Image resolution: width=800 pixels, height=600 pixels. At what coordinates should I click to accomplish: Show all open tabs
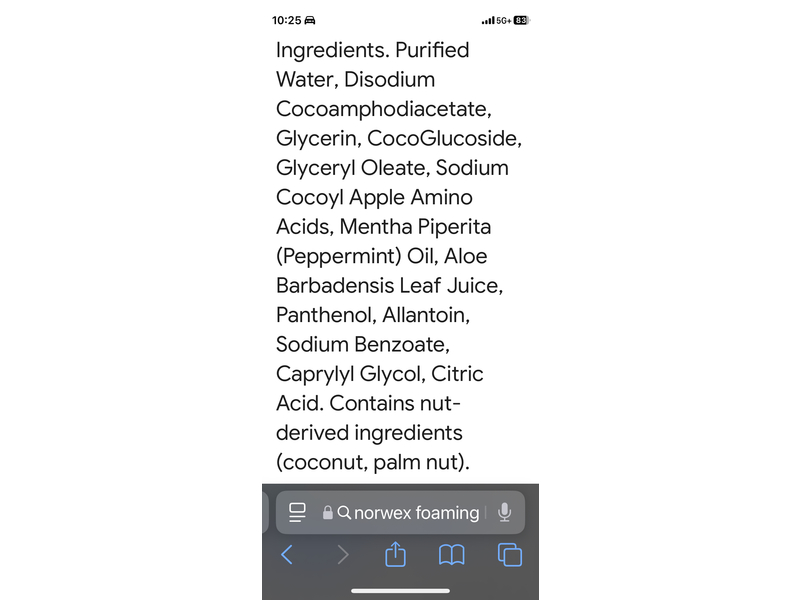coord(510,555)
